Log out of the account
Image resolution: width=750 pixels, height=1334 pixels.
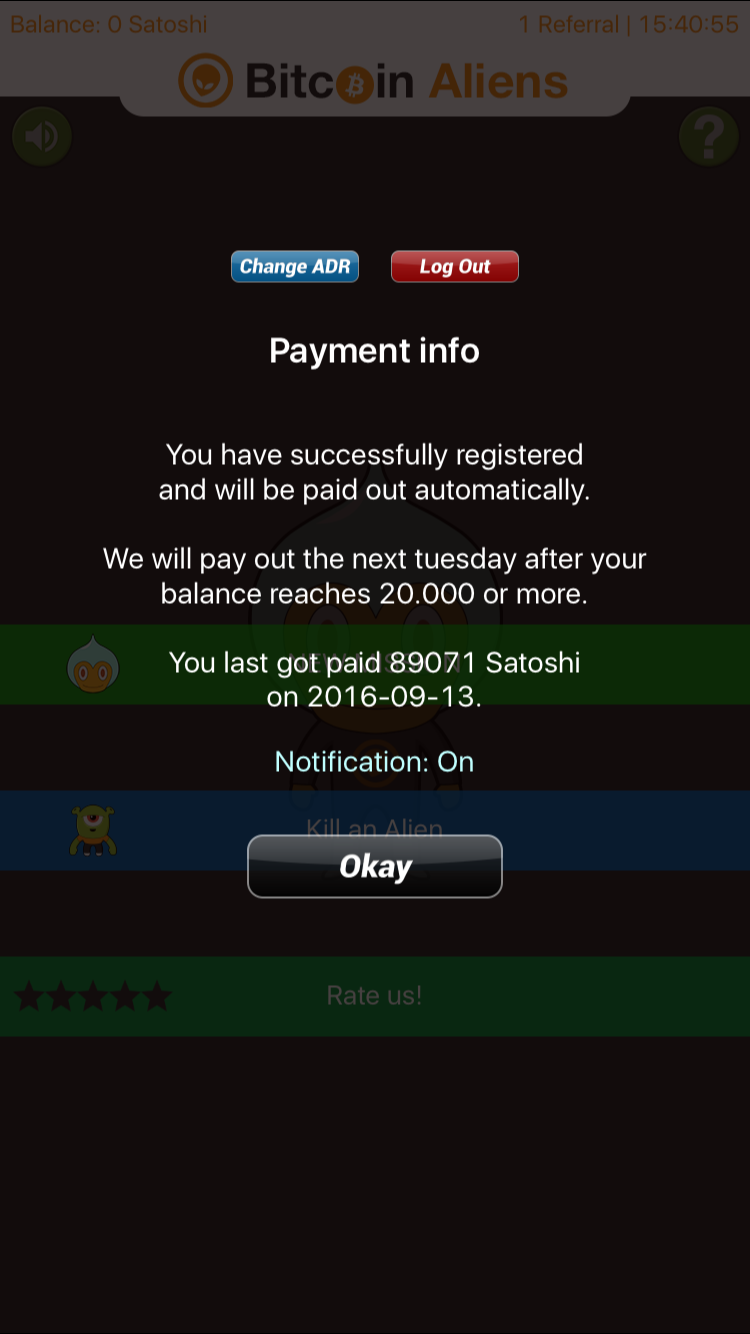(455, 266)
